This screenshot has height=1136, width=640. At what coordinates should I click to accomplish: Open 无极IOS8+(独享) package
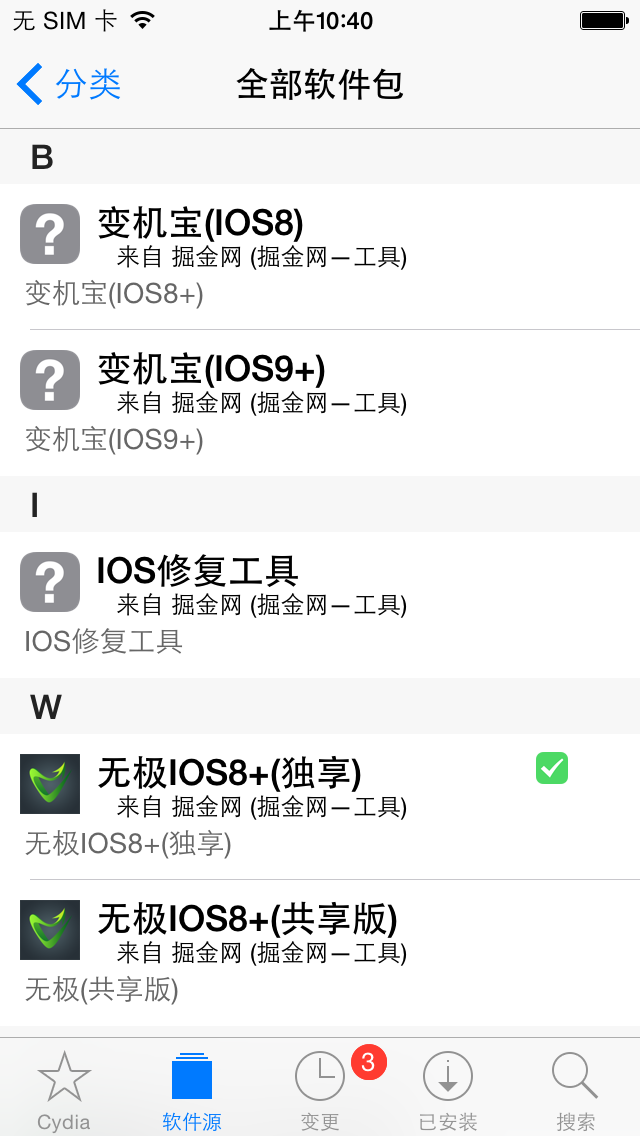pyautogui.click(x=320, y=806)
